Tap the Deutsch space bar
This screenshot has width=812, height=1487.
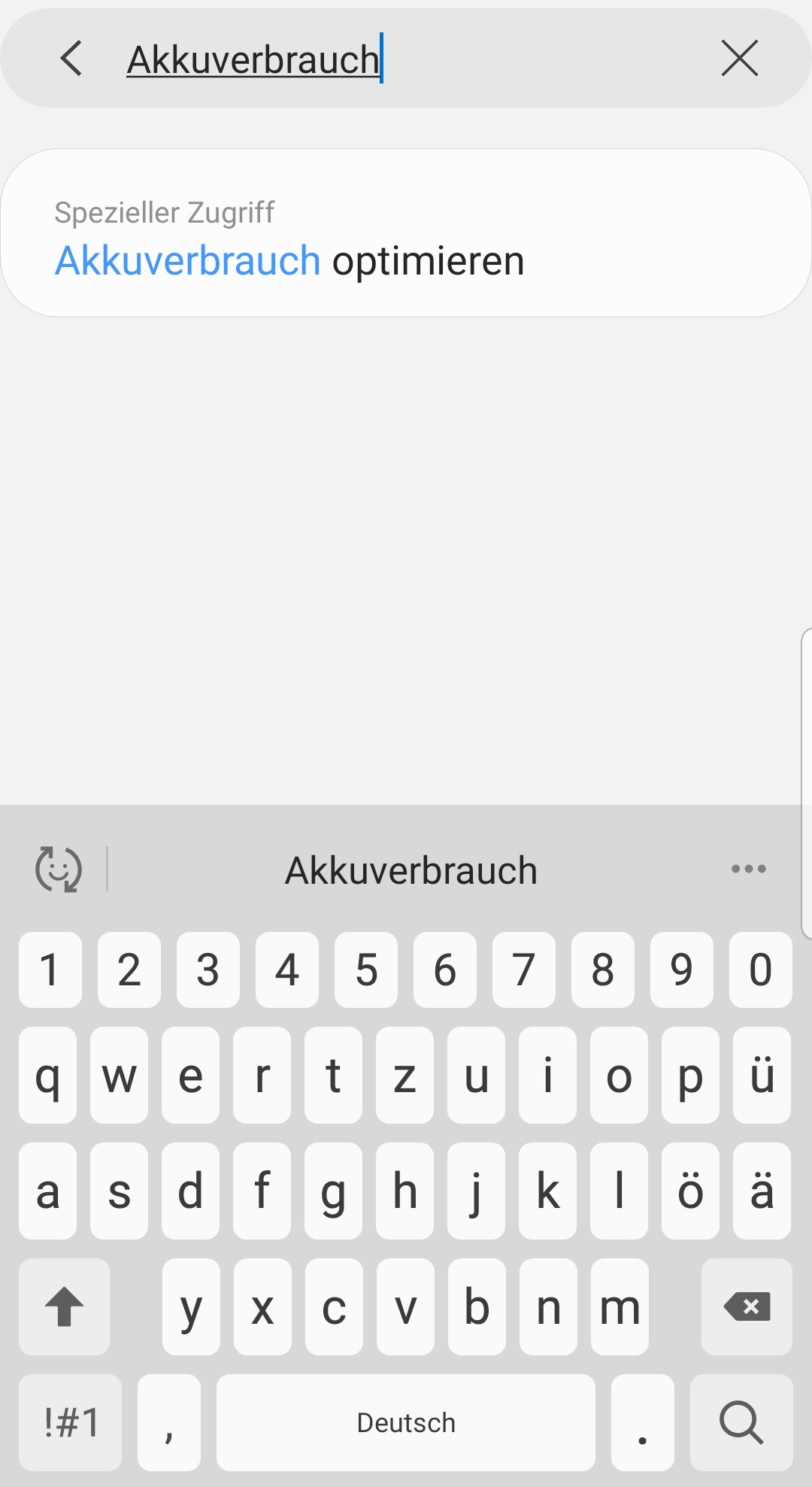(x=406, y=1422)
